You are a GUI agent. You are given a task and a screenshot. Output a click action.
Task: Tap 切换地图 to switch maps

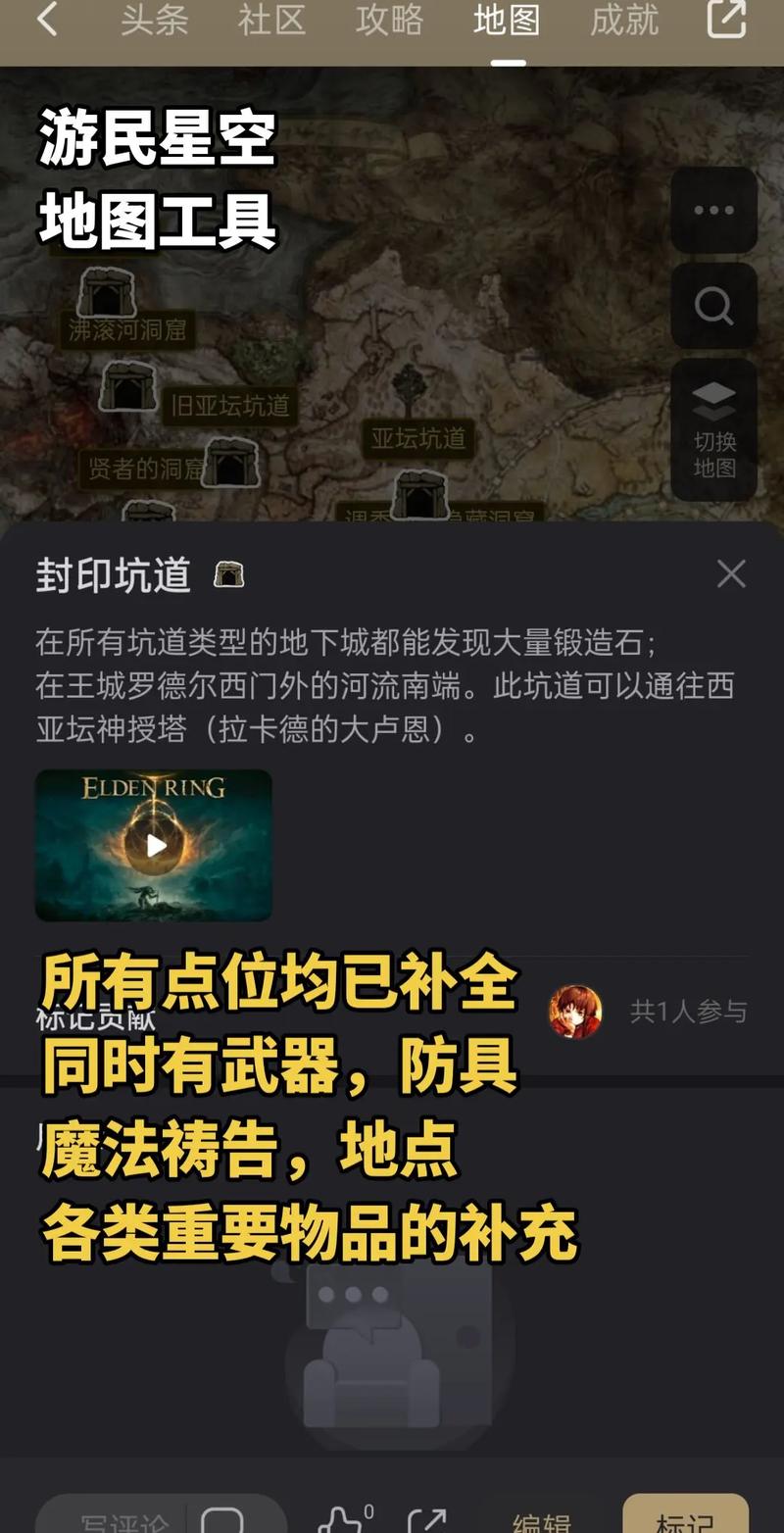(713, 430)
